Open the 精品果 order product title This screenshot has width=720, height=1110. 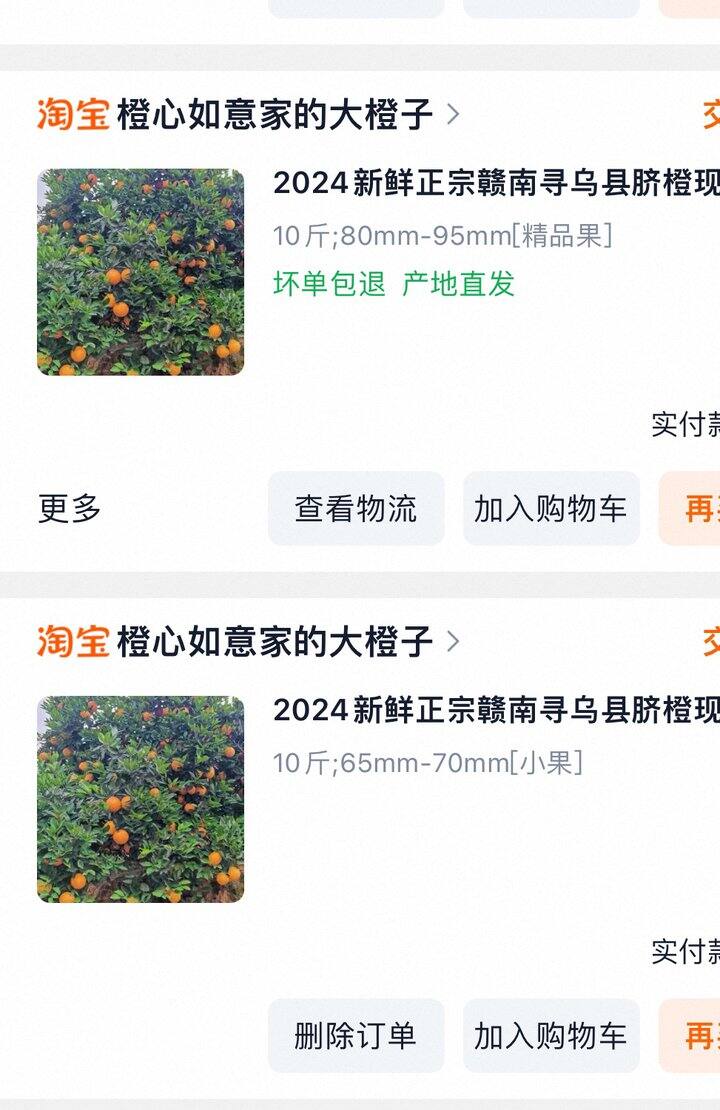coord(496,183)
